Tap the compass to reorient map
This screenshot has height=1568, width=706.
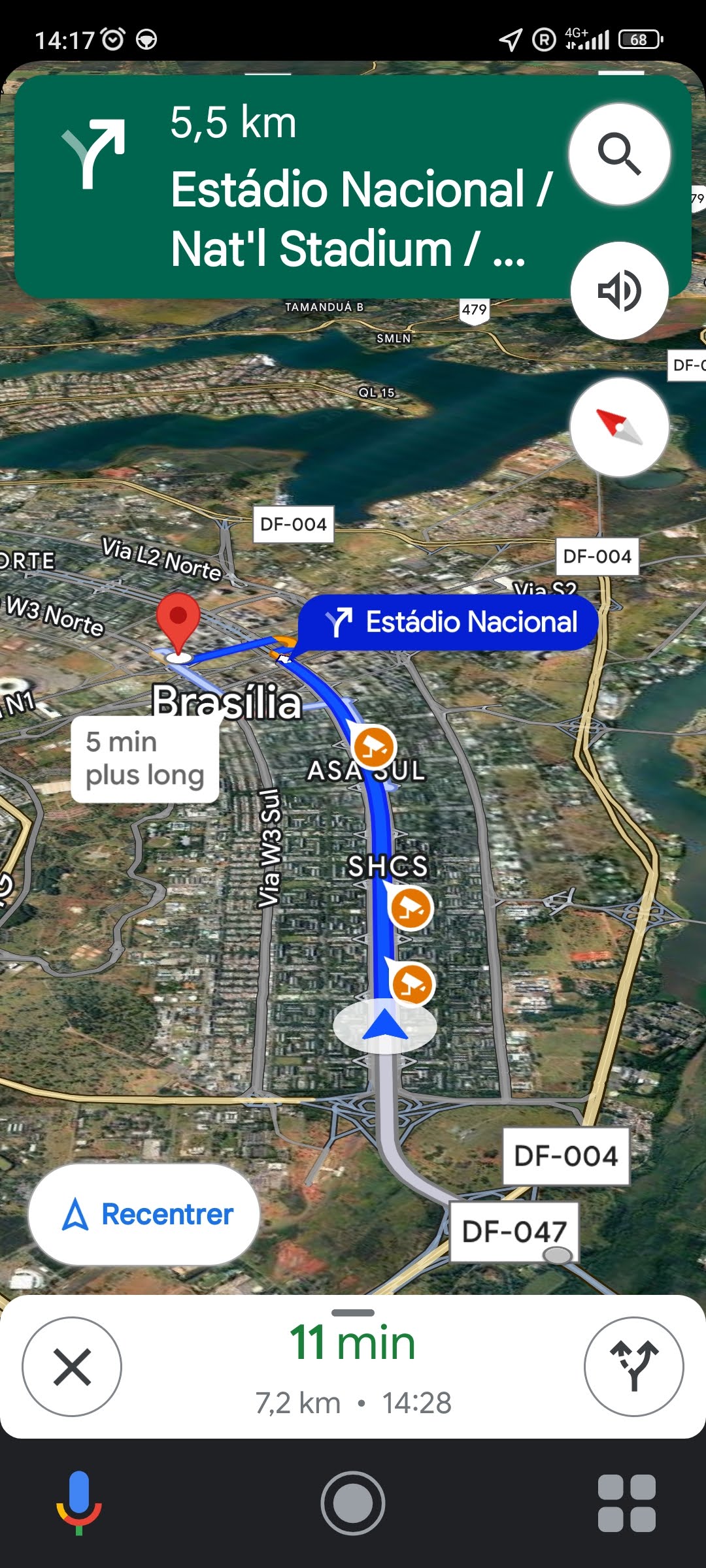[x=619, y=427]
